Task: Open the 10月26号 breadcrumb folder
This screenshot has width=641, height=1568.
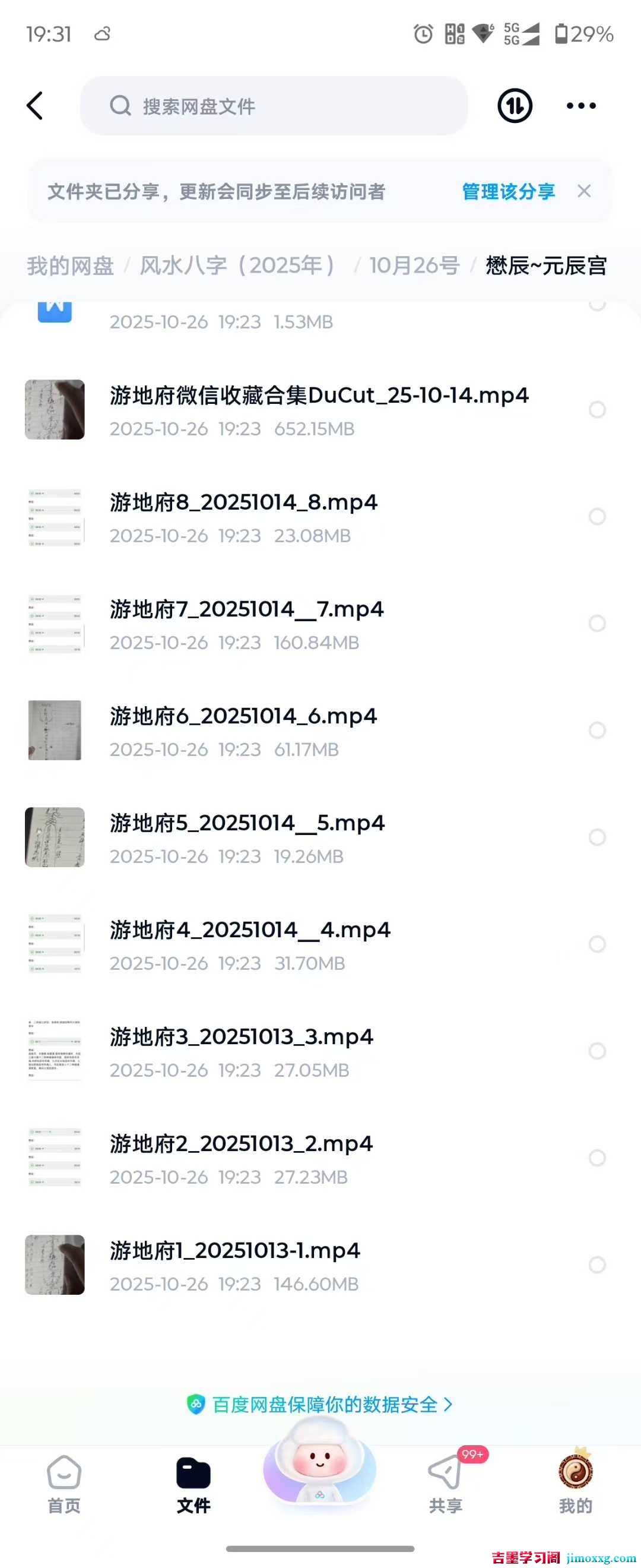Action: [x=414, y=265]
